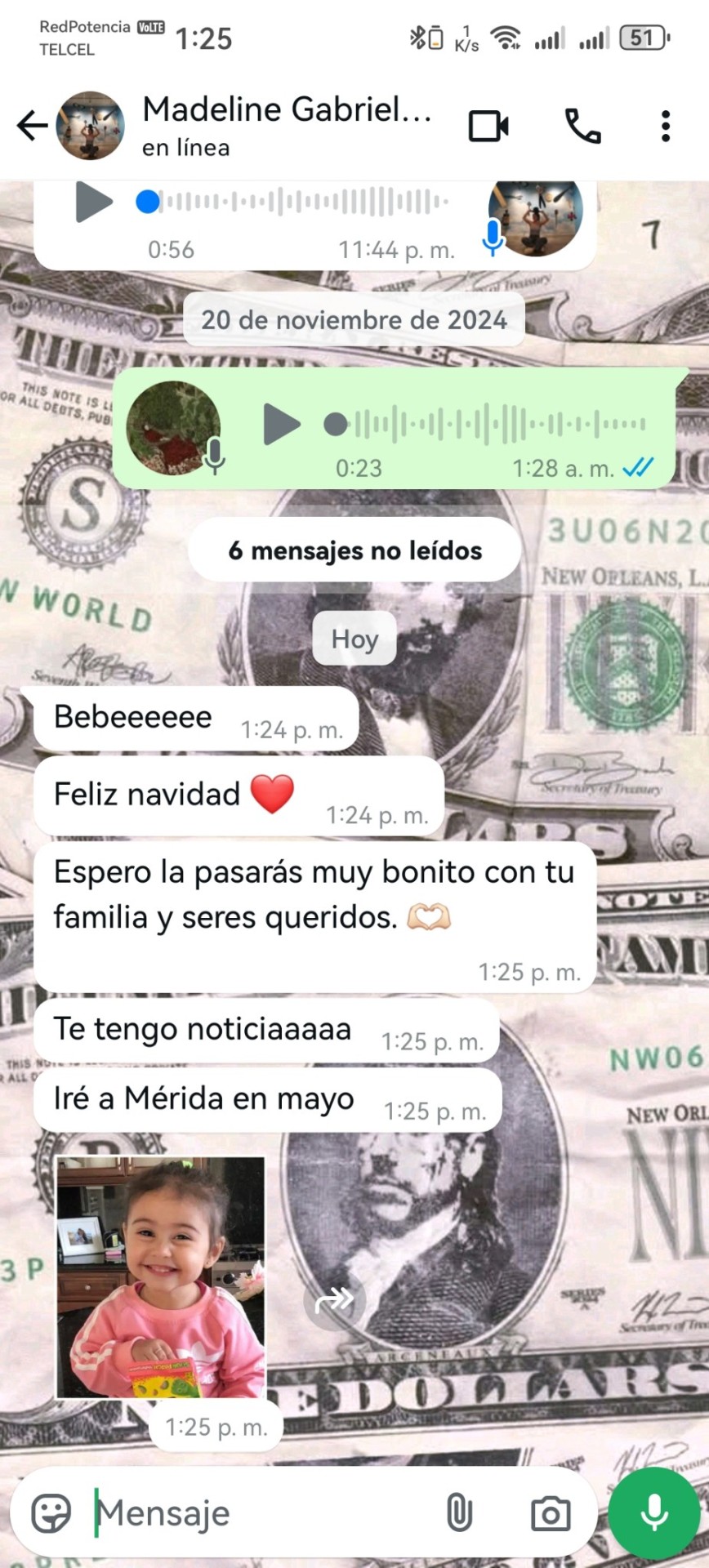Tap the green microphone record button
The width and height of the screenshot is (709, 1568).
(654, 1512)
